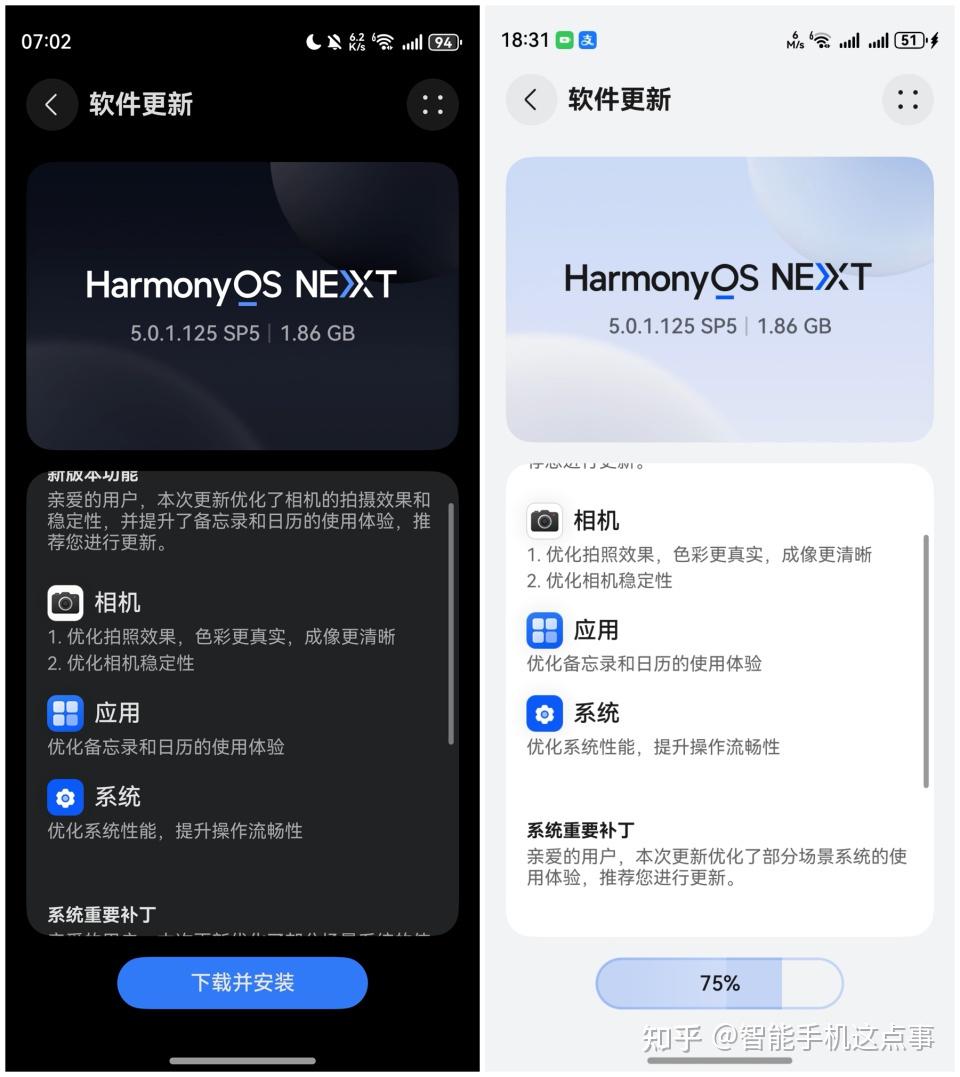Return via back chevron on right screen

point(530,100)
